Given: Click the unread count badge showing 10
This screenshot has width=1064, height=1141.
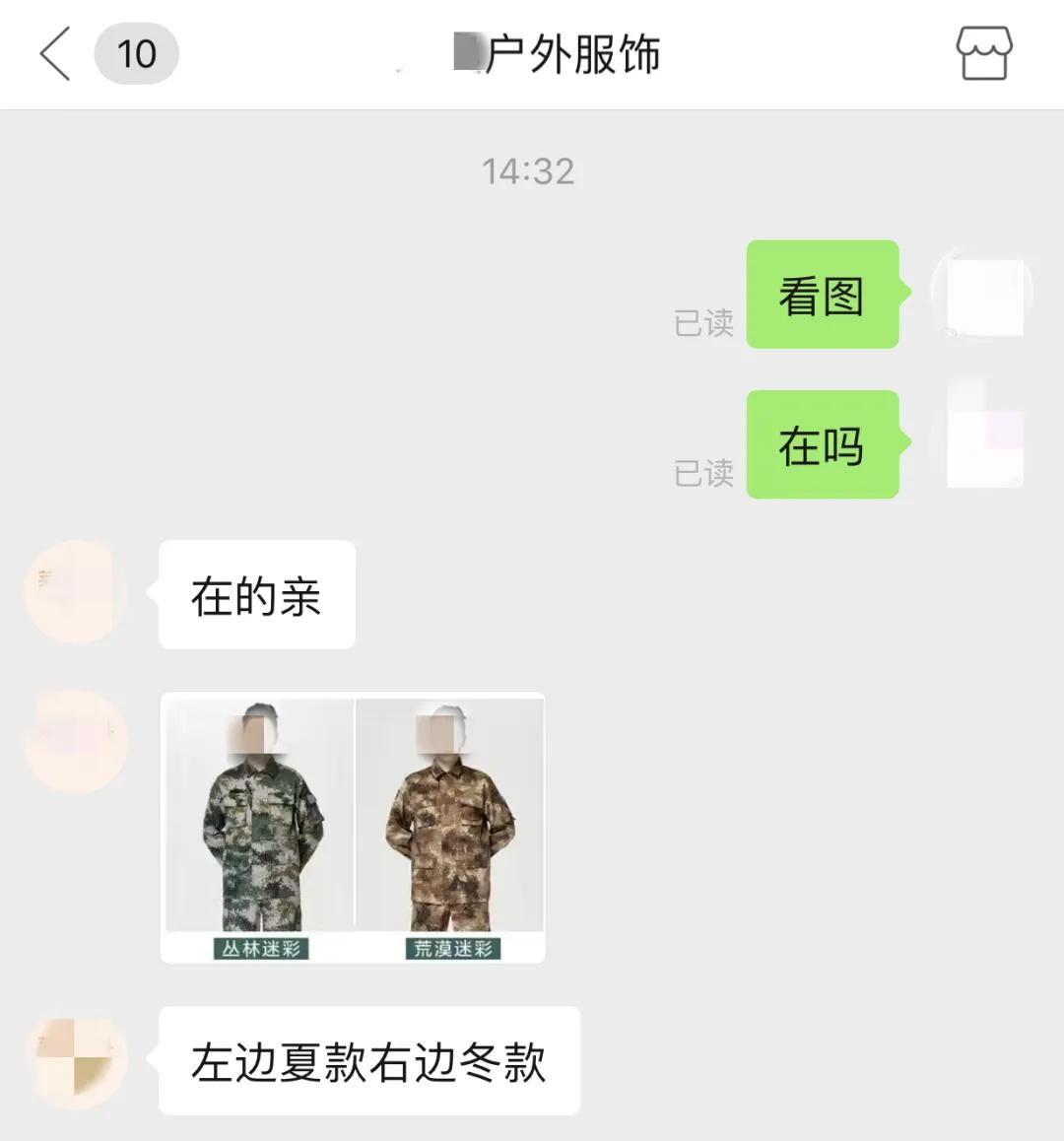Looking at the screenshot, I should point(136,55).
